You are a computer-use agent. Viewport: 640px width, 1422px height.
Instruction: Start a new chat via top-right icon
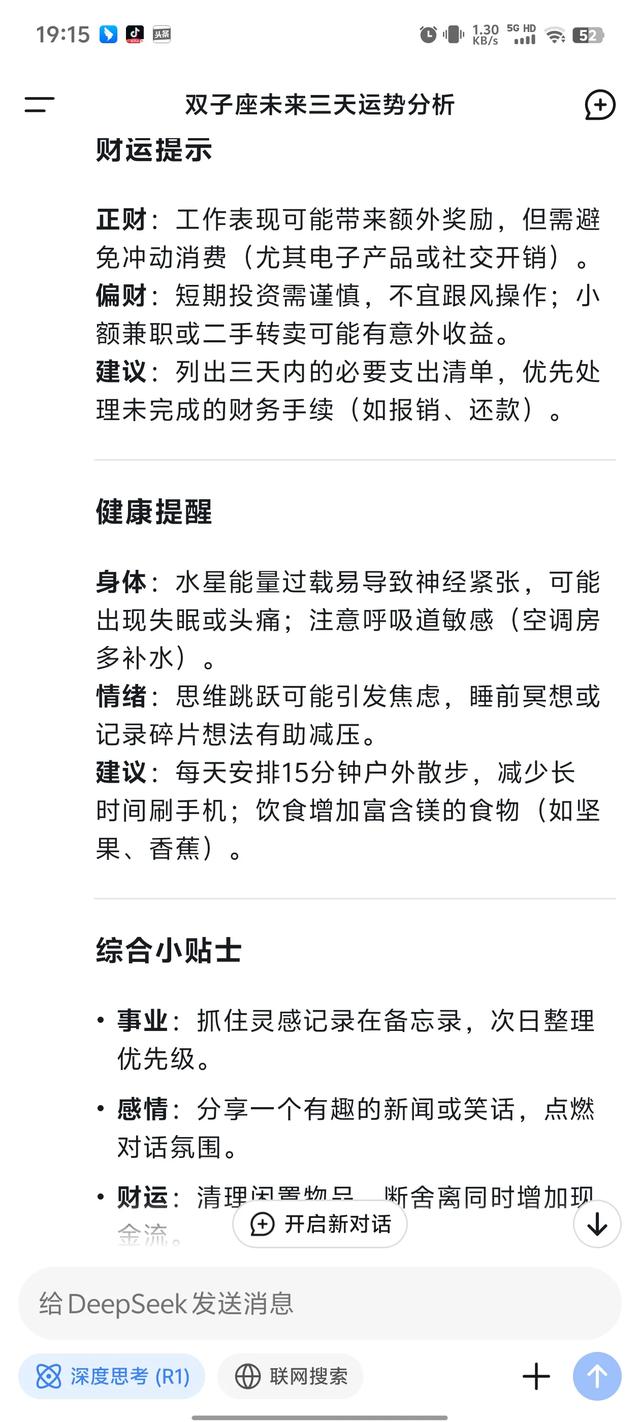599,104
